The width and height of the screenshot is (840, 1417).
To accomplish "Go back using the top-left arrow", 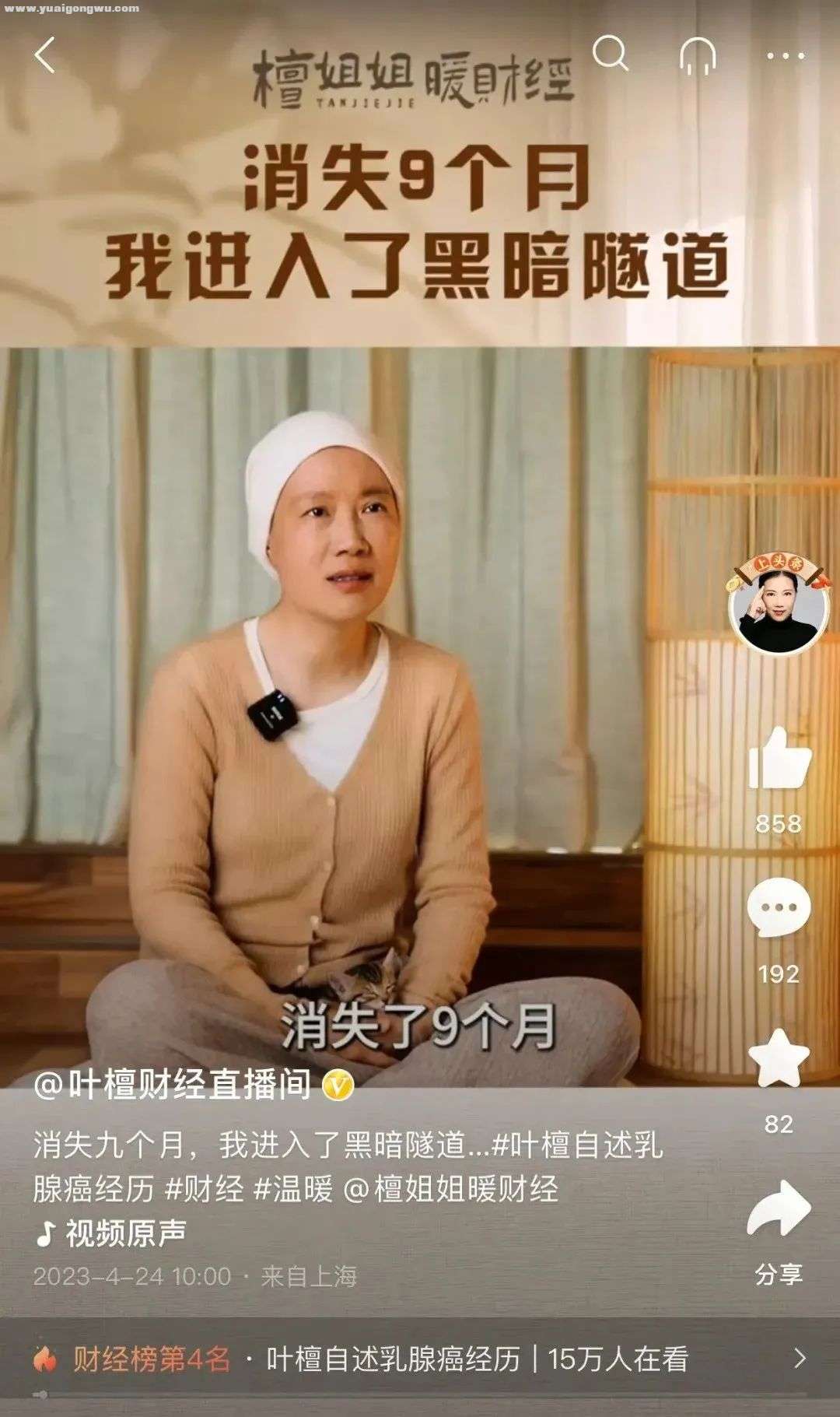I will tap(45, 56).
